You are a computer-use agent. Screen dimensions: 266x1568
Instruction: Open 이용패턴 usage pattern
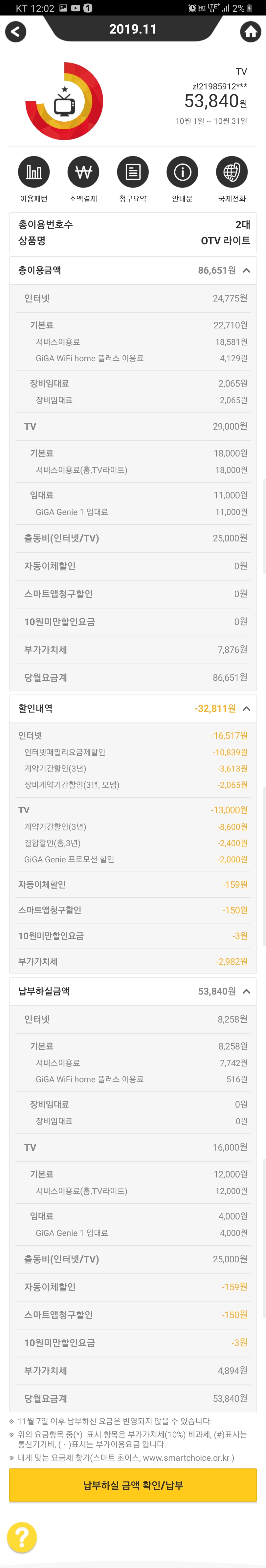[33, 172]
